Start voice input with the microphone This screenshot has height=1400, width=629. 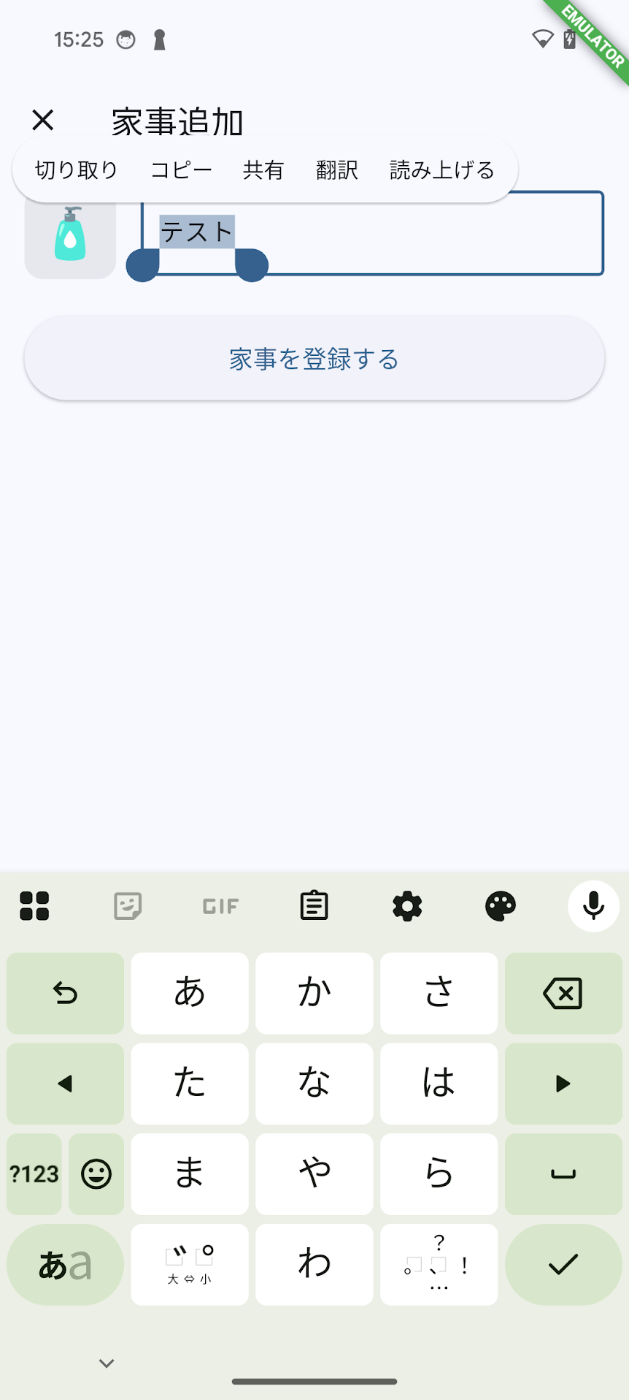(594, 906)
